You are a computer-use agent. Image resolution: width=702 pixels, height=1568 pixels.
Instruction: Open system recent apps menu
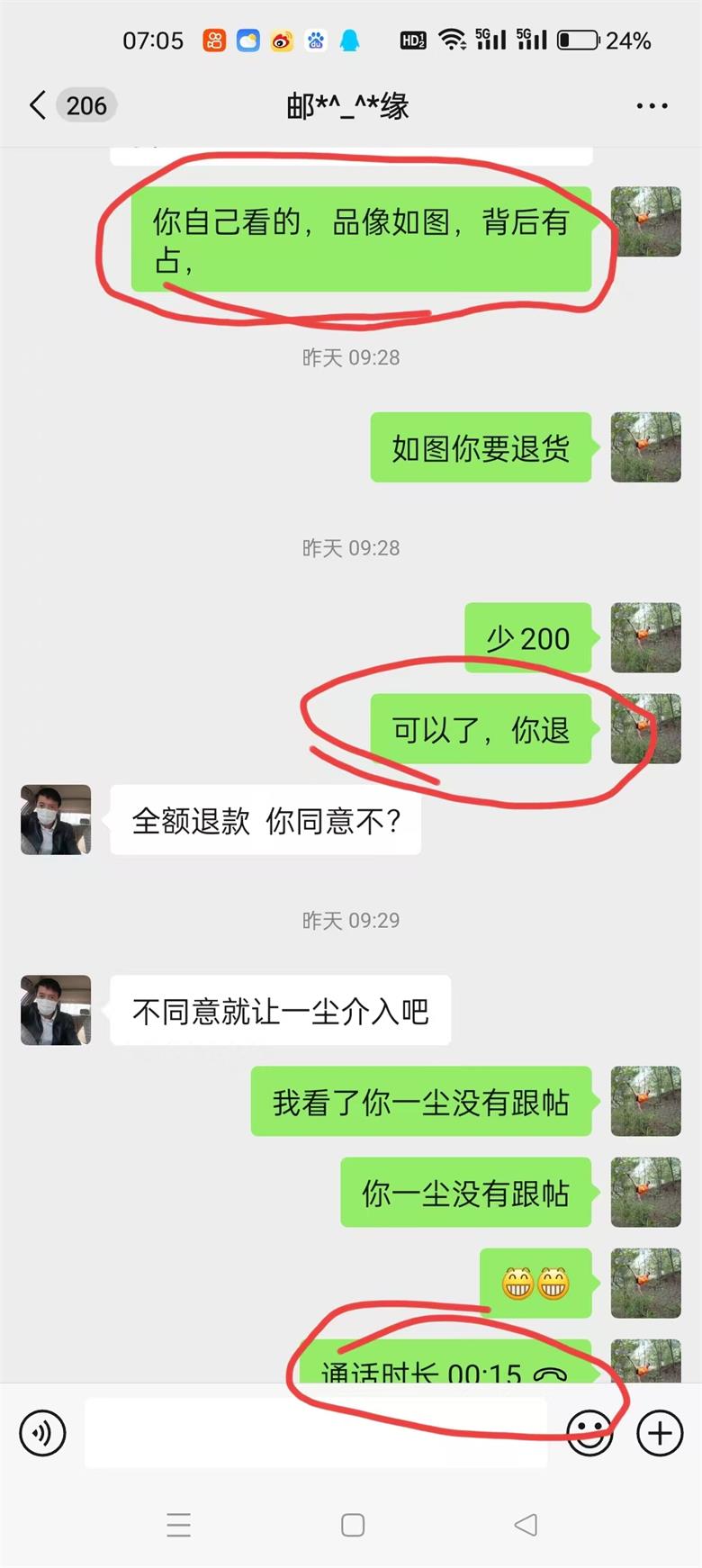[179, 1525]
